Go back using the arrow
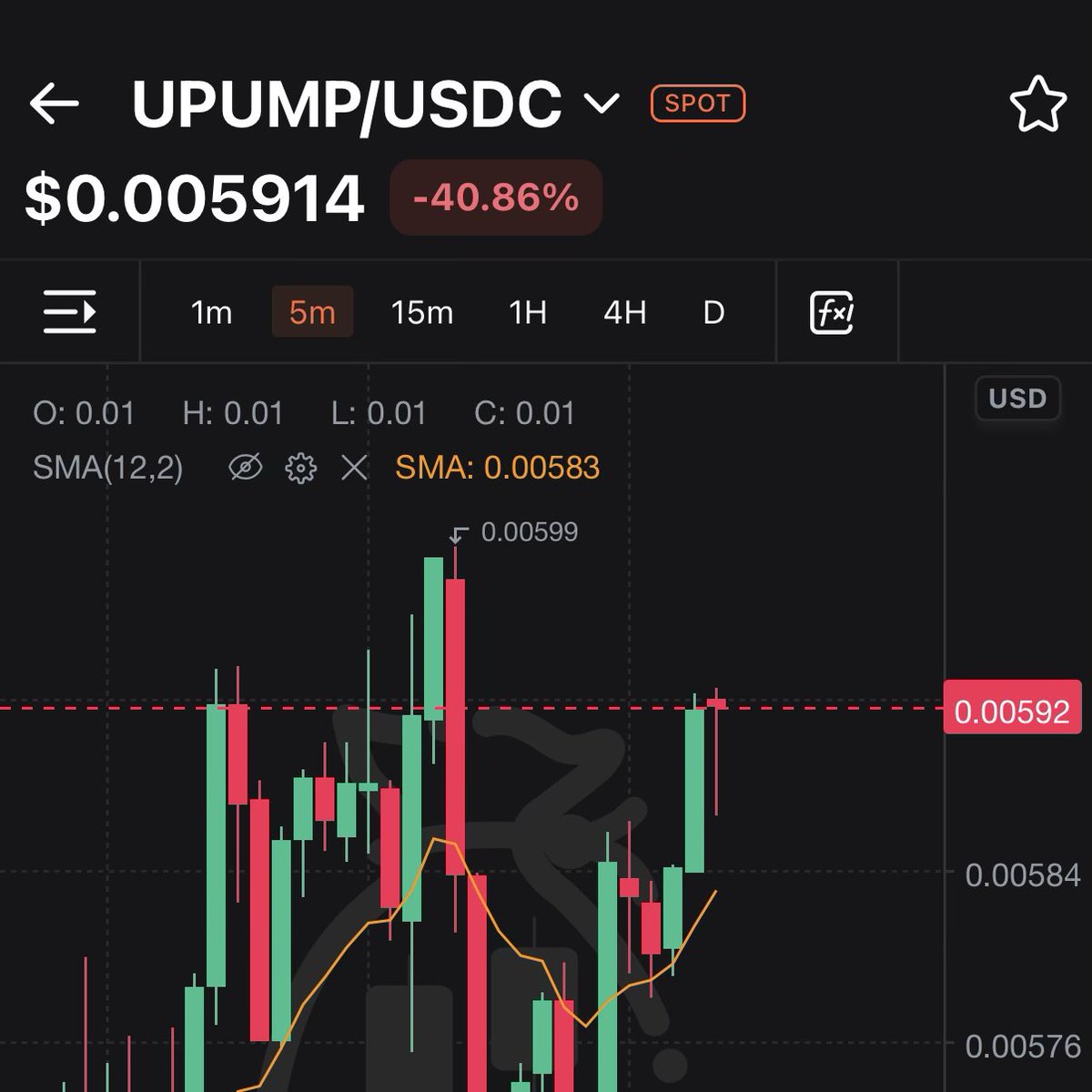Image resolution: width=1092 pixels, height=1092 pixels. [55, 104]
